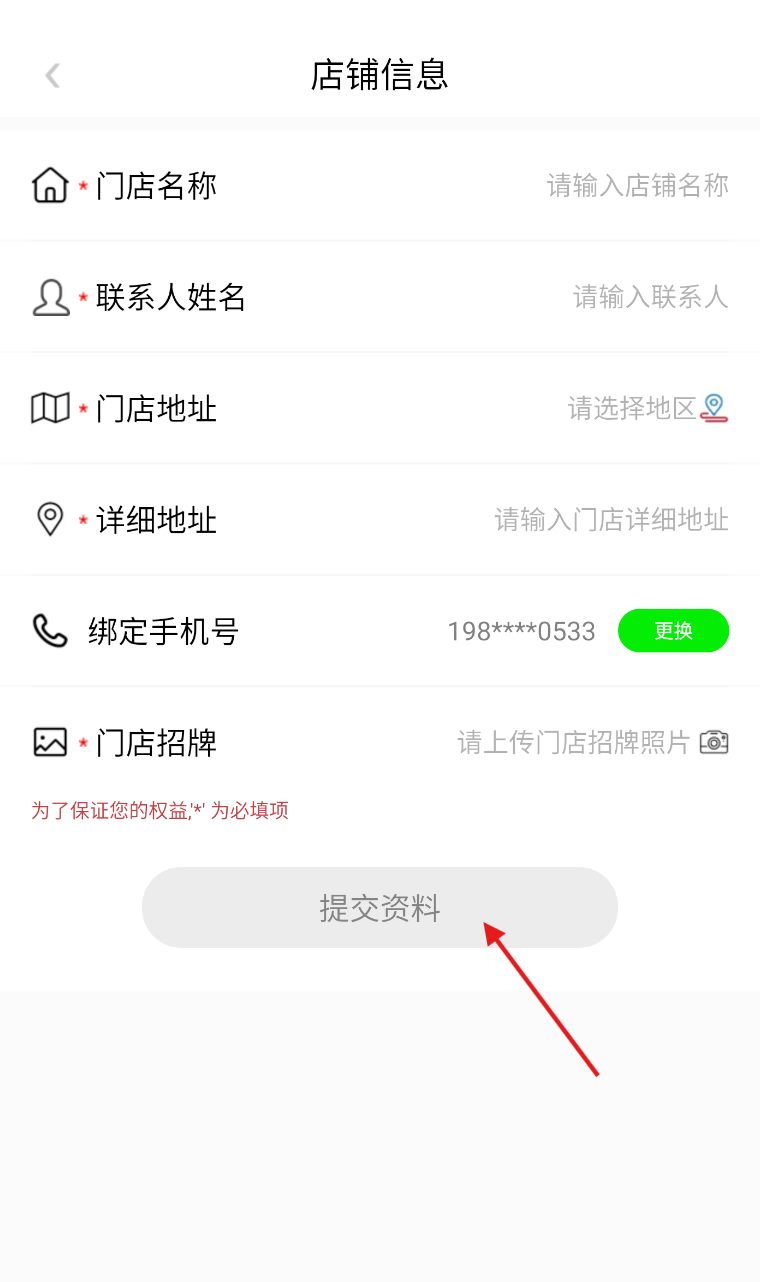
Task: Go back using the top-left arrow
Action: point(52,75)
